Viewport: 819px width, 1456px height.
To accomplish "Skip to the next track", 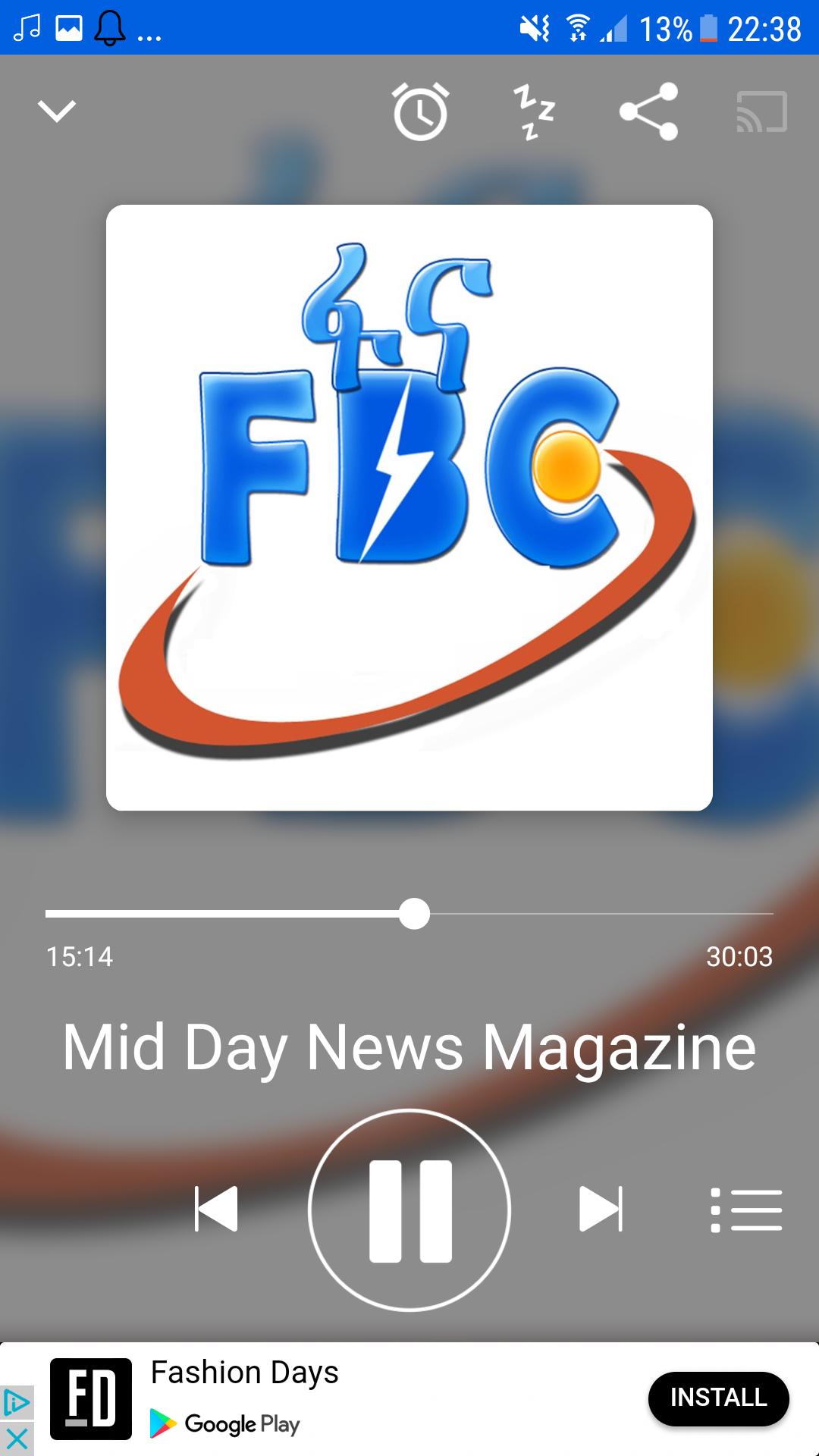I will point(601,1209).
